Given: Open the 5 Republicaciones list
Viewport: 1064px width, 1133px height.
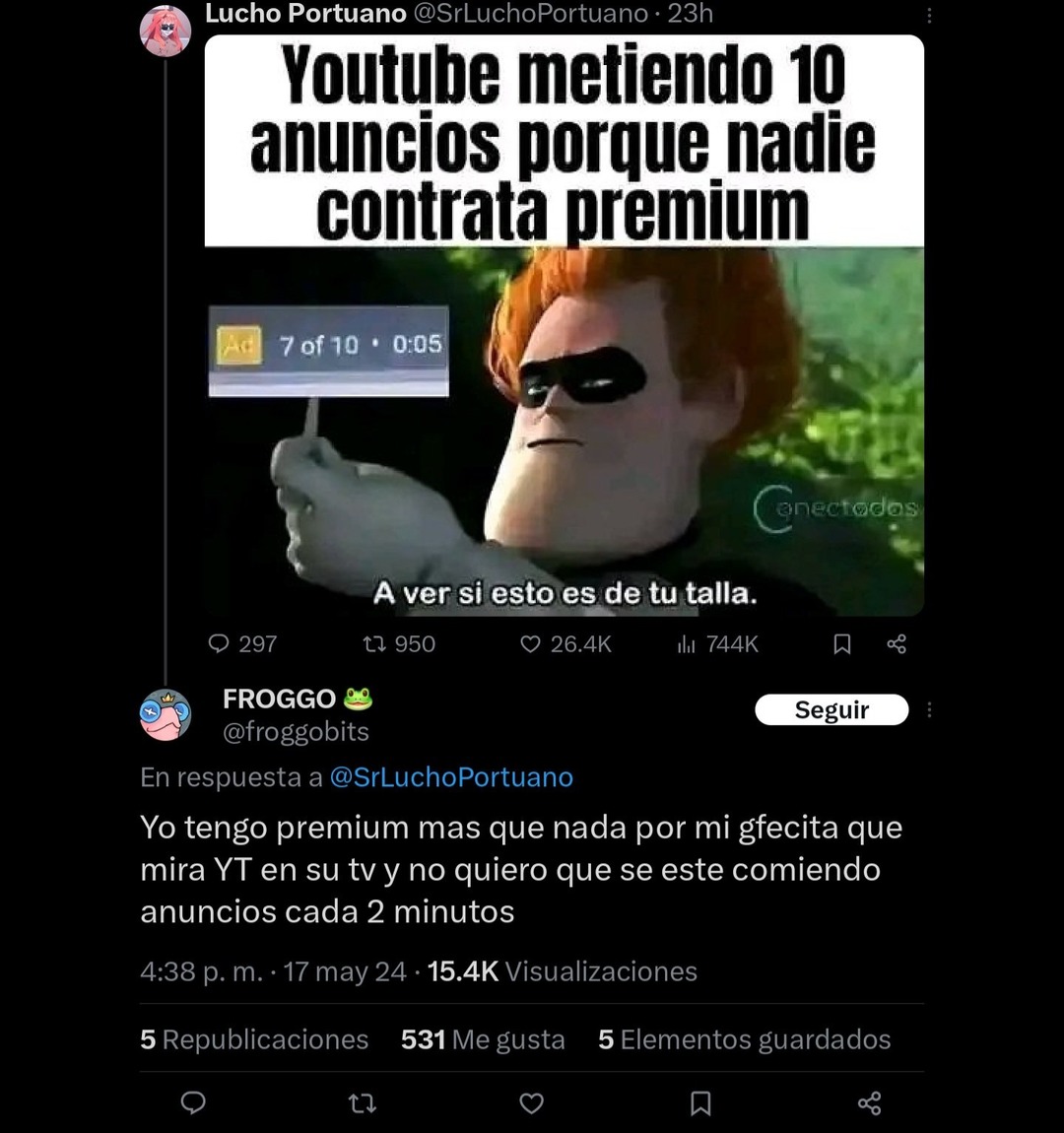Looking at the screenshot, I should 253,1039.
